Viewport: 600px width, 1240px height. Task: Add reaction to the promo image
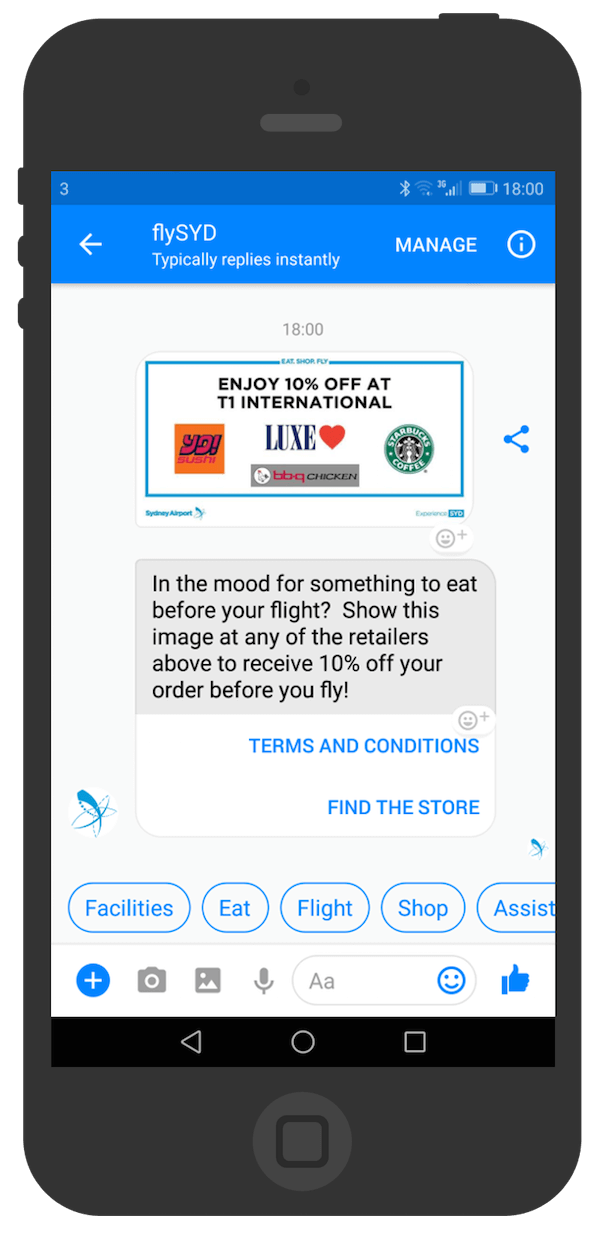tap(449, 539)
